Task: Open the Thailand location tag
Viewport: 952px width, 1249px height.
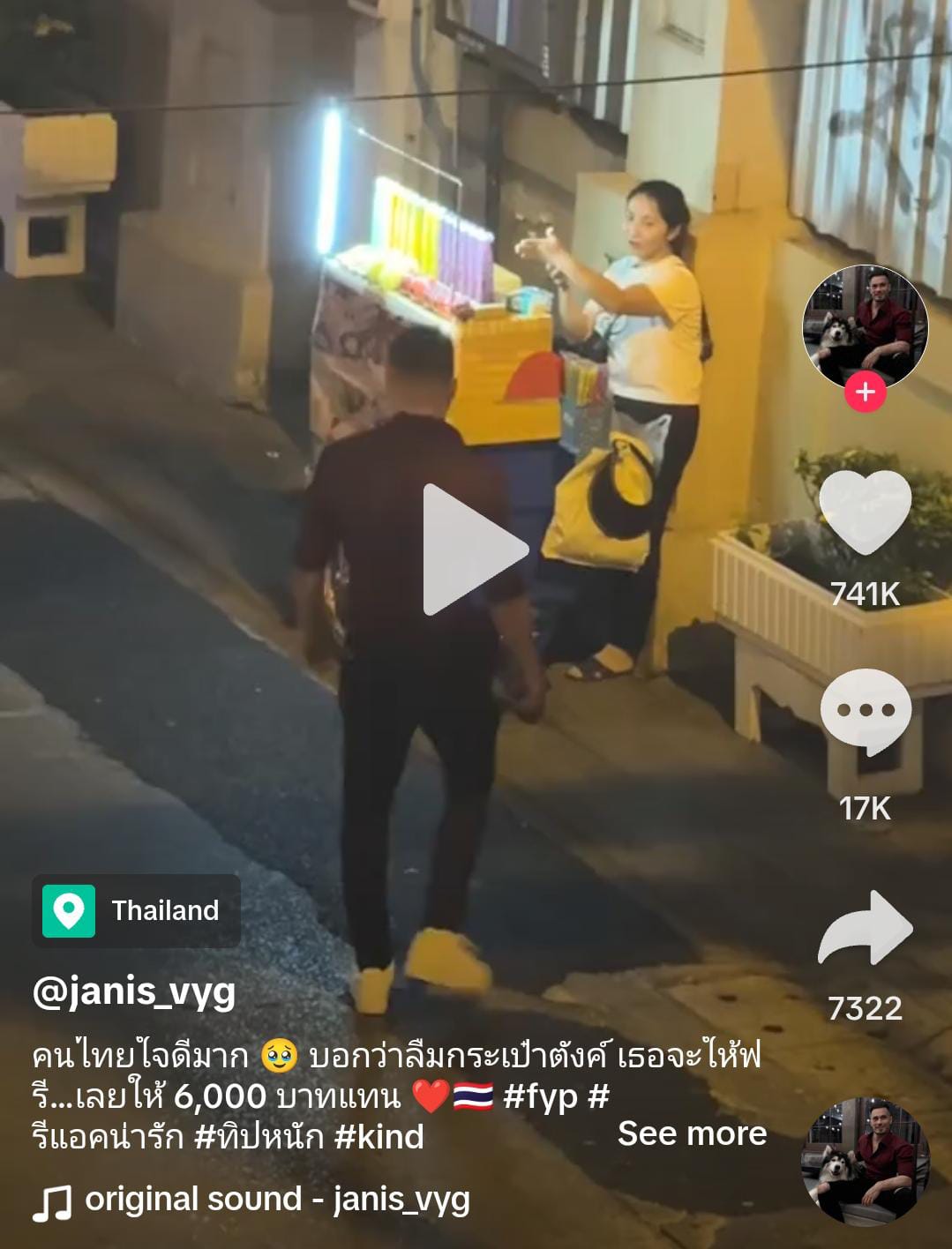Action: coord(137,910)
